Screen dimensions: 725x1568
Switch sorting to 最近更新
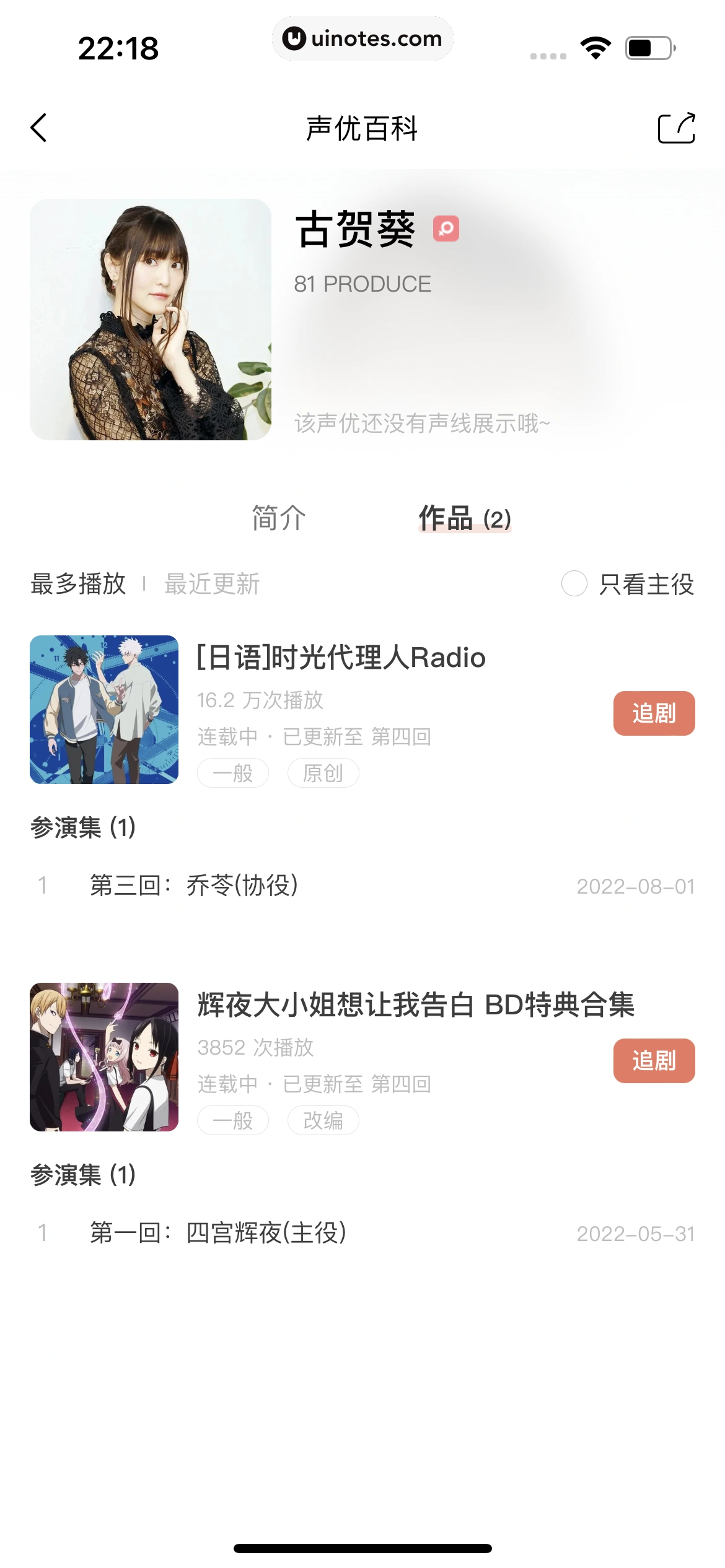[x=212, y=584]
